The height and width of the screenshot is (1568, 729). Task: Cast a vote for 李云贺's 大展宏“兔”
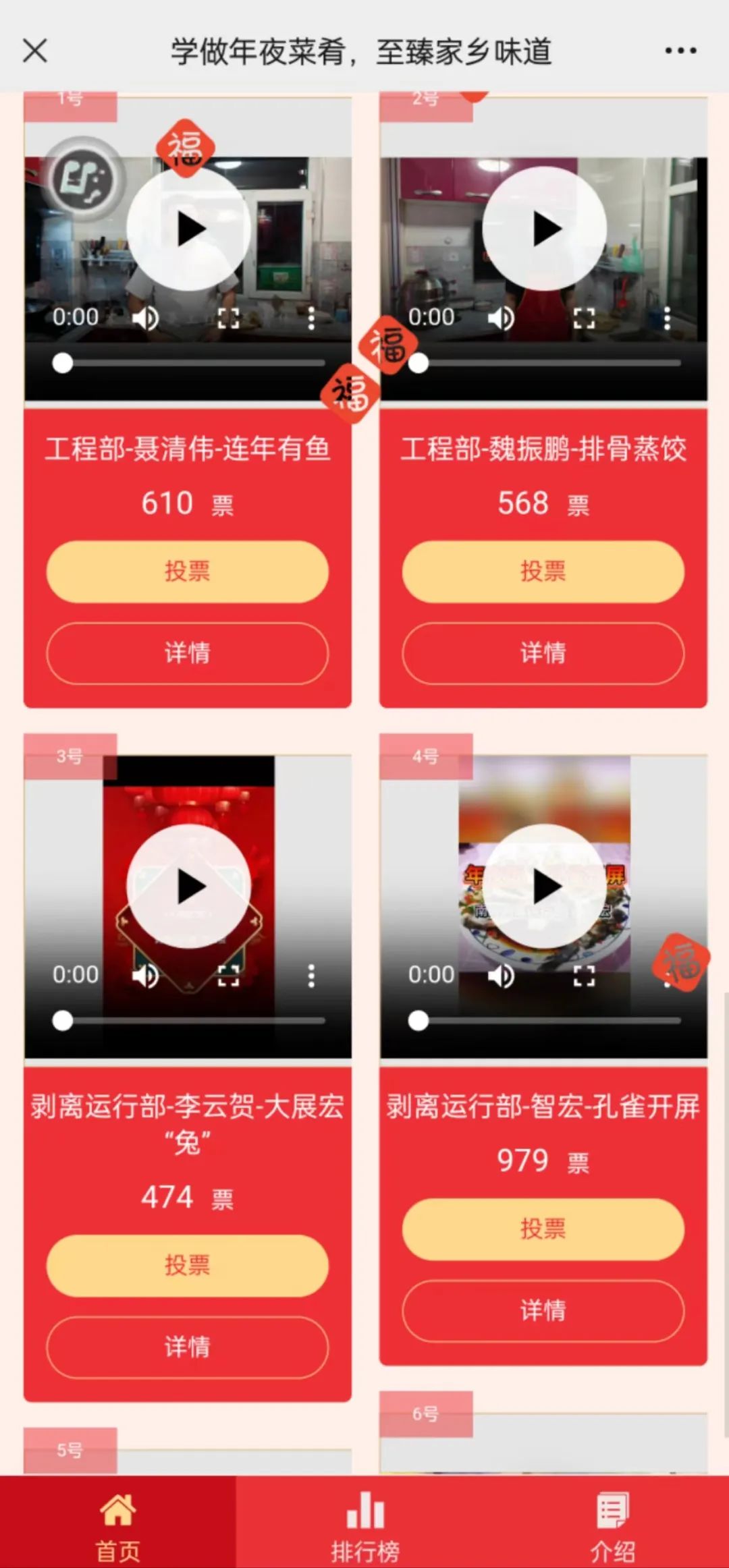coord(188,1265)
